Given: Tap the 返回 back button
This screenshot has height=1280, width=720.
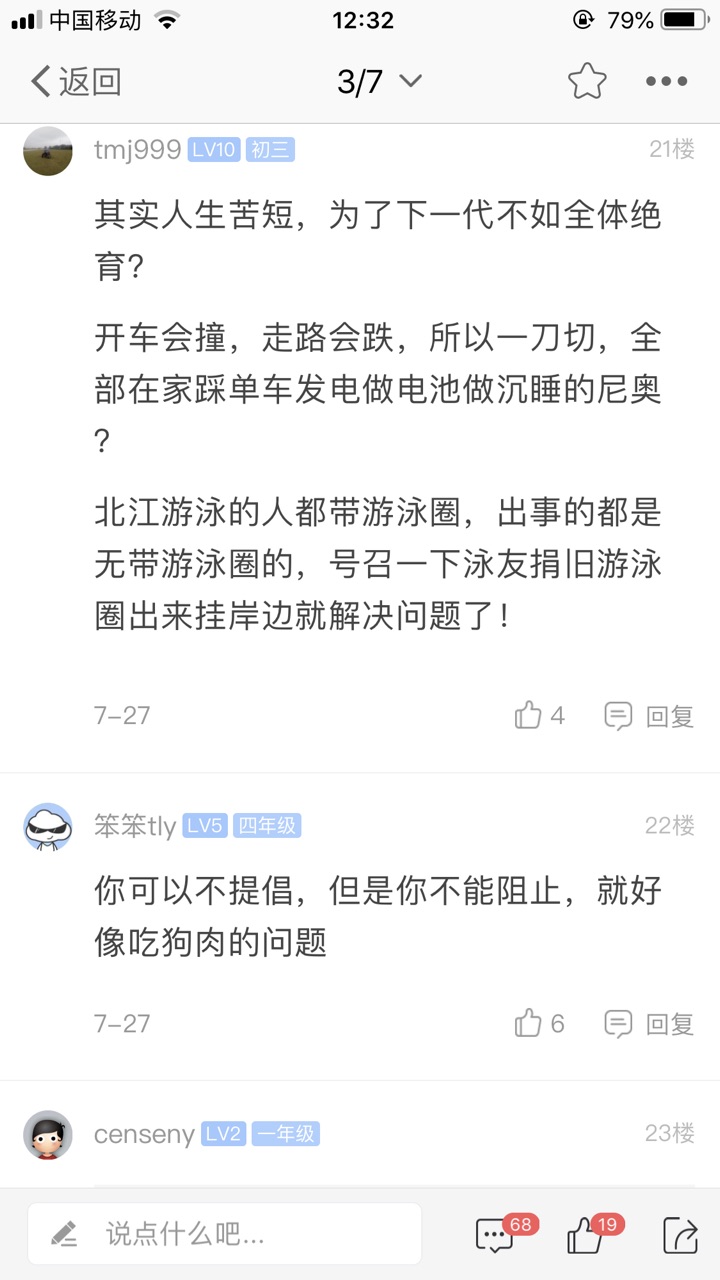Looking at the screenshot, I should pyautogui.click(x=76, y=82).
